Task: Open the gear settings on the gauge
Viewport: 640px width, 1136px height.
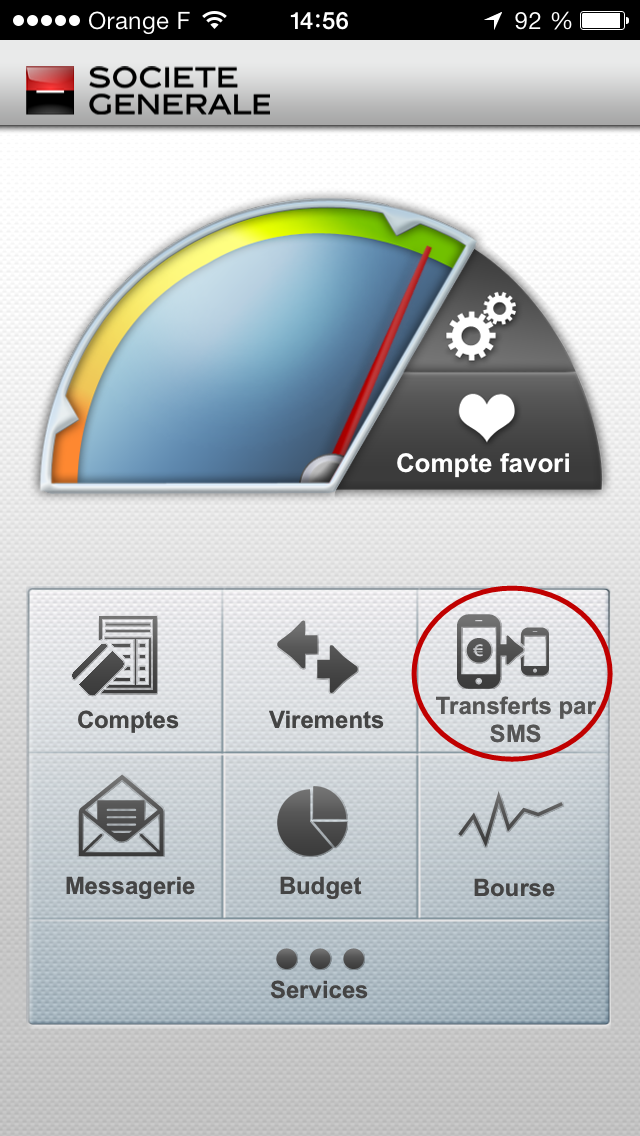Action: point(481,324)
